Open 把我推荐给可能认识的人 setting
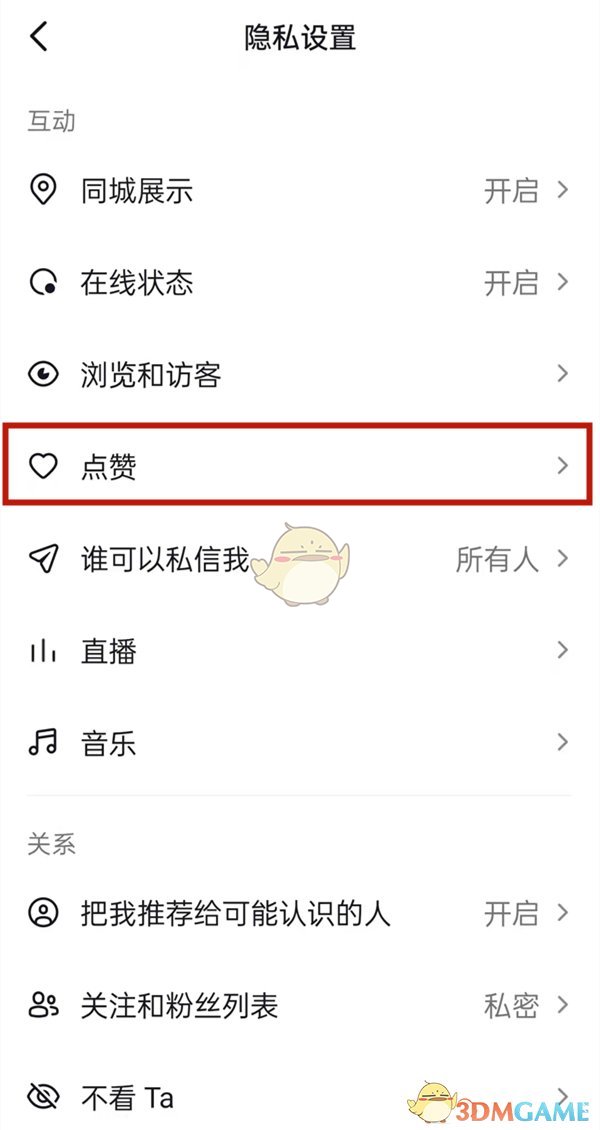 tap(300, 913)
